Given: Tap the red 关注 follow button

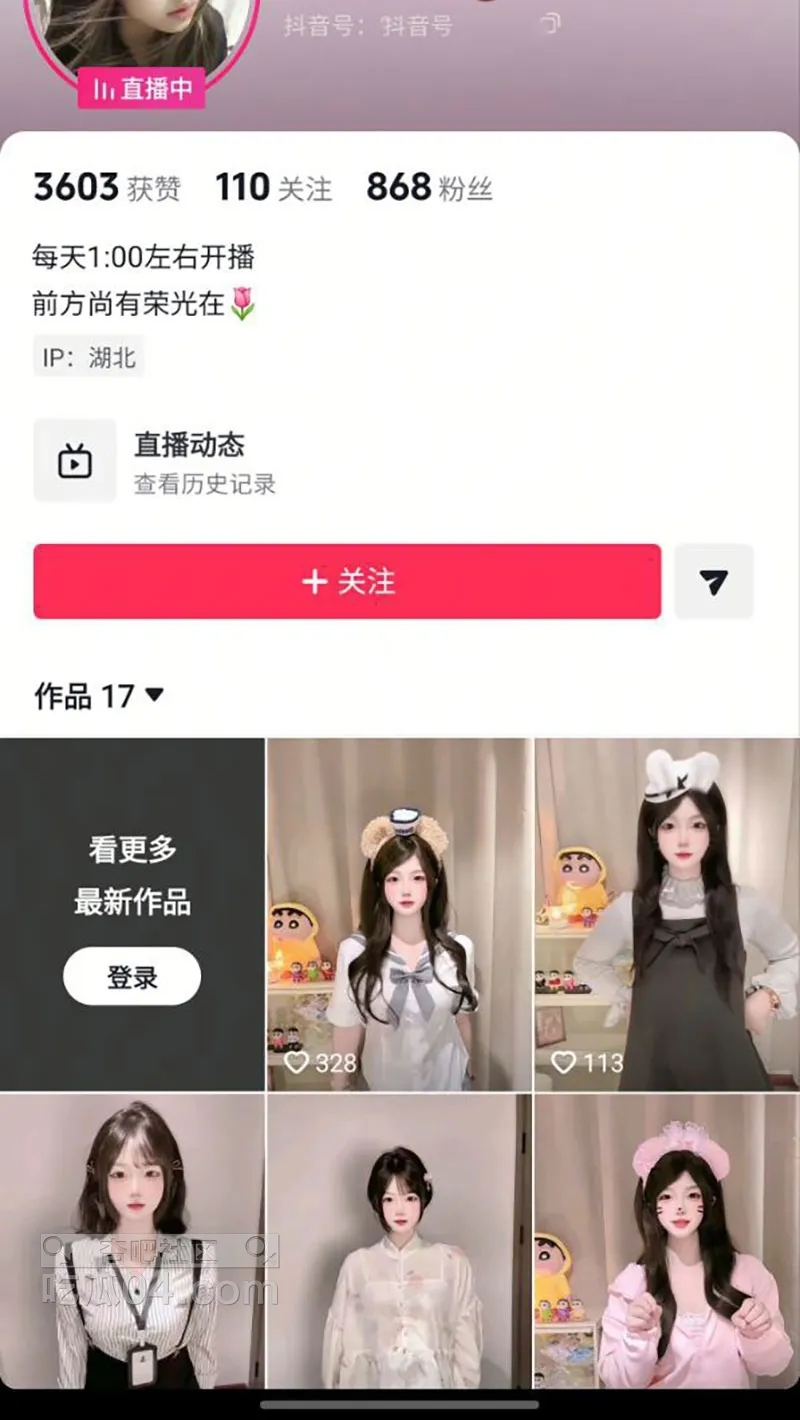Looking at the screenshot, I should pyautogui.click(x=347, y=581).
